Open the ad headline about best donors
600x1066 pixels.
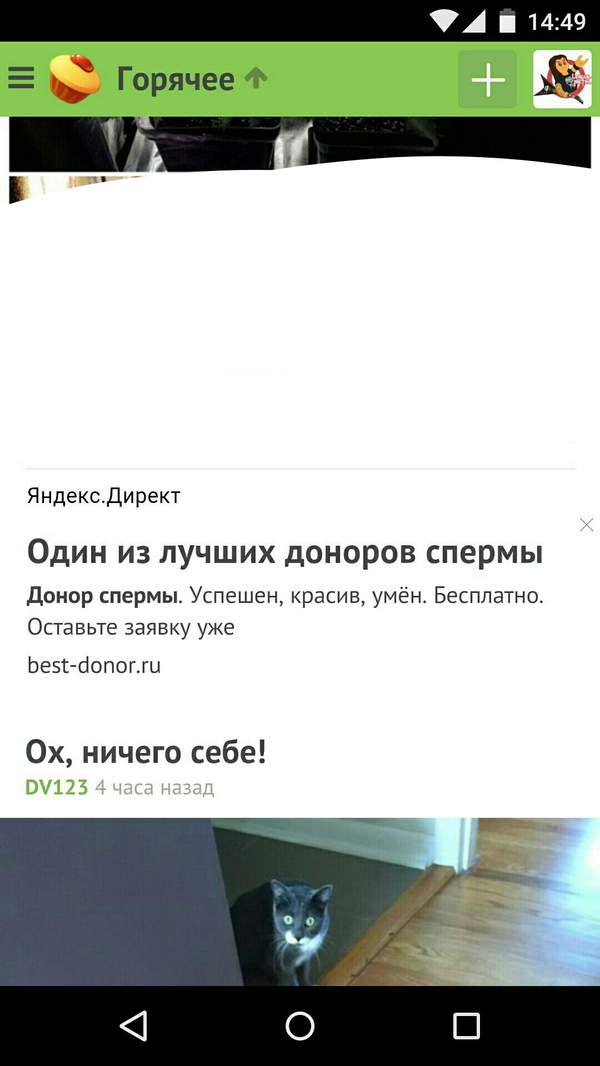(x=284, y=551)
